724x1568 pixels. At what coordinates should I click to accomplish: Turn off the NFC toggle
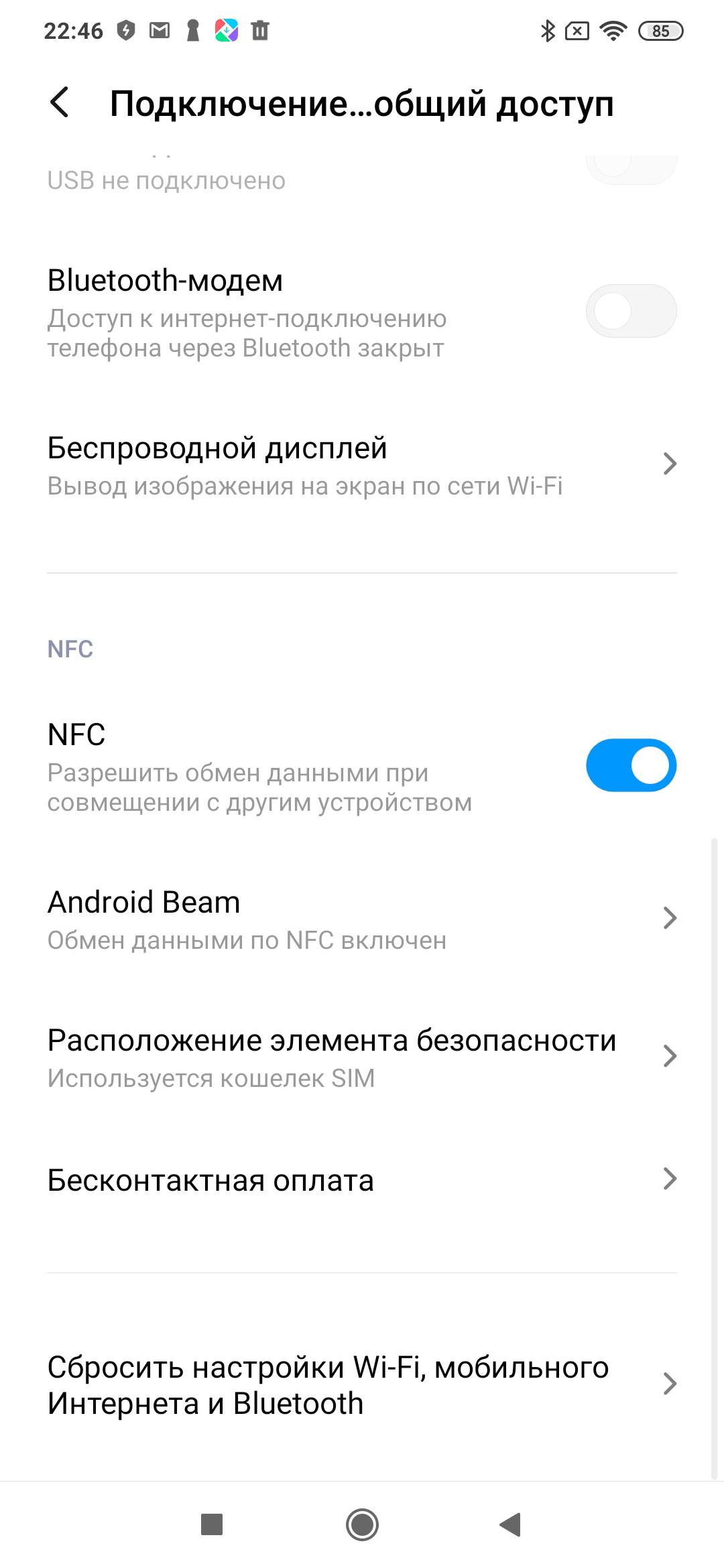[631, 765]
